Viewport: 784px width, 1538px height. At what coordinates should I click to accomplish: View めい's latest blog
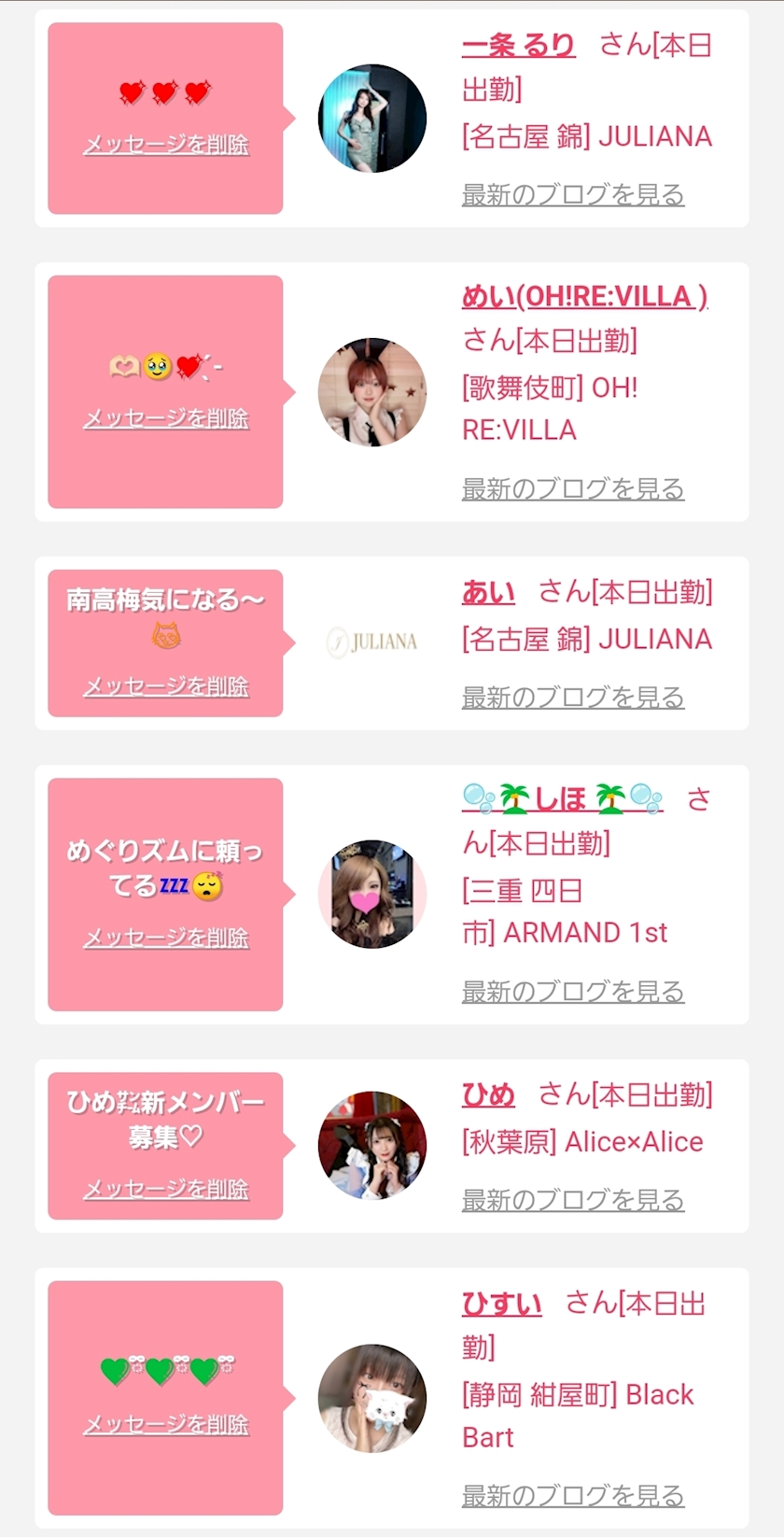point(573,488)
